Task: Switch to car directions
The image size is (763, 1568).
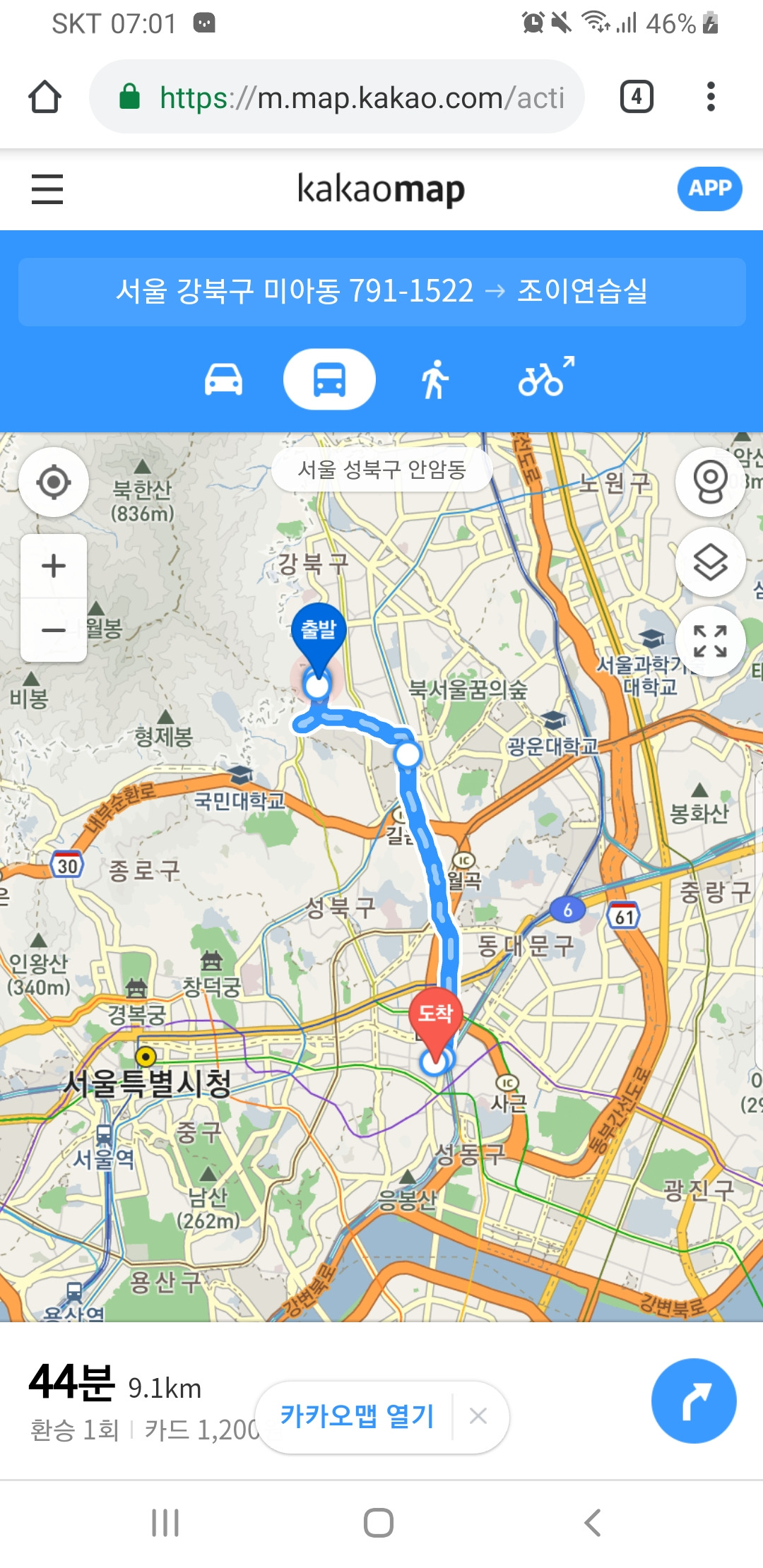Action: tap(223, 379)
